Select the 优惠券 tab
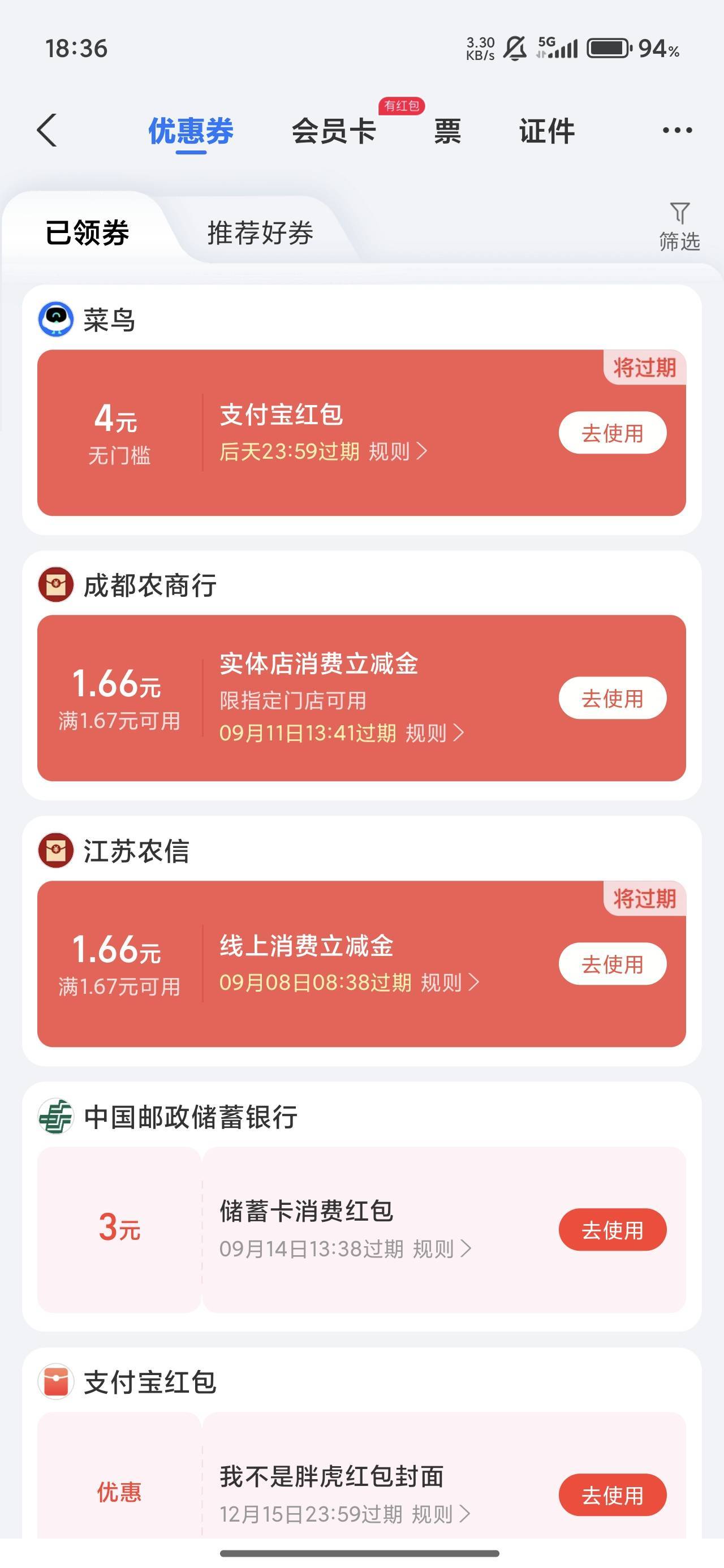The height and width of the screenshot is (1568, 724). (191, 131)
